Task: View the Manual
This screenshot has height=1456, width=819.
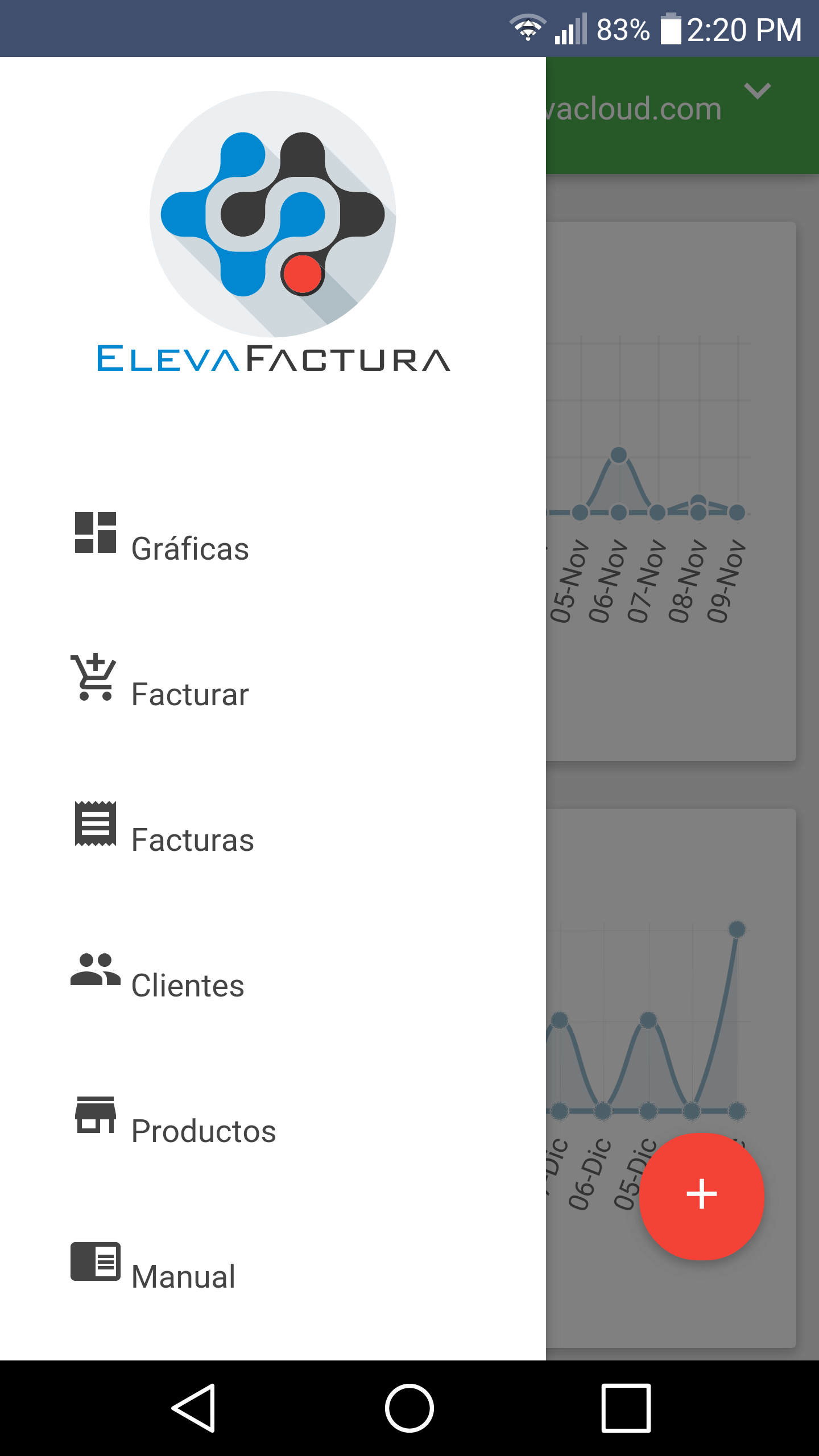Action: point(273,1261)
